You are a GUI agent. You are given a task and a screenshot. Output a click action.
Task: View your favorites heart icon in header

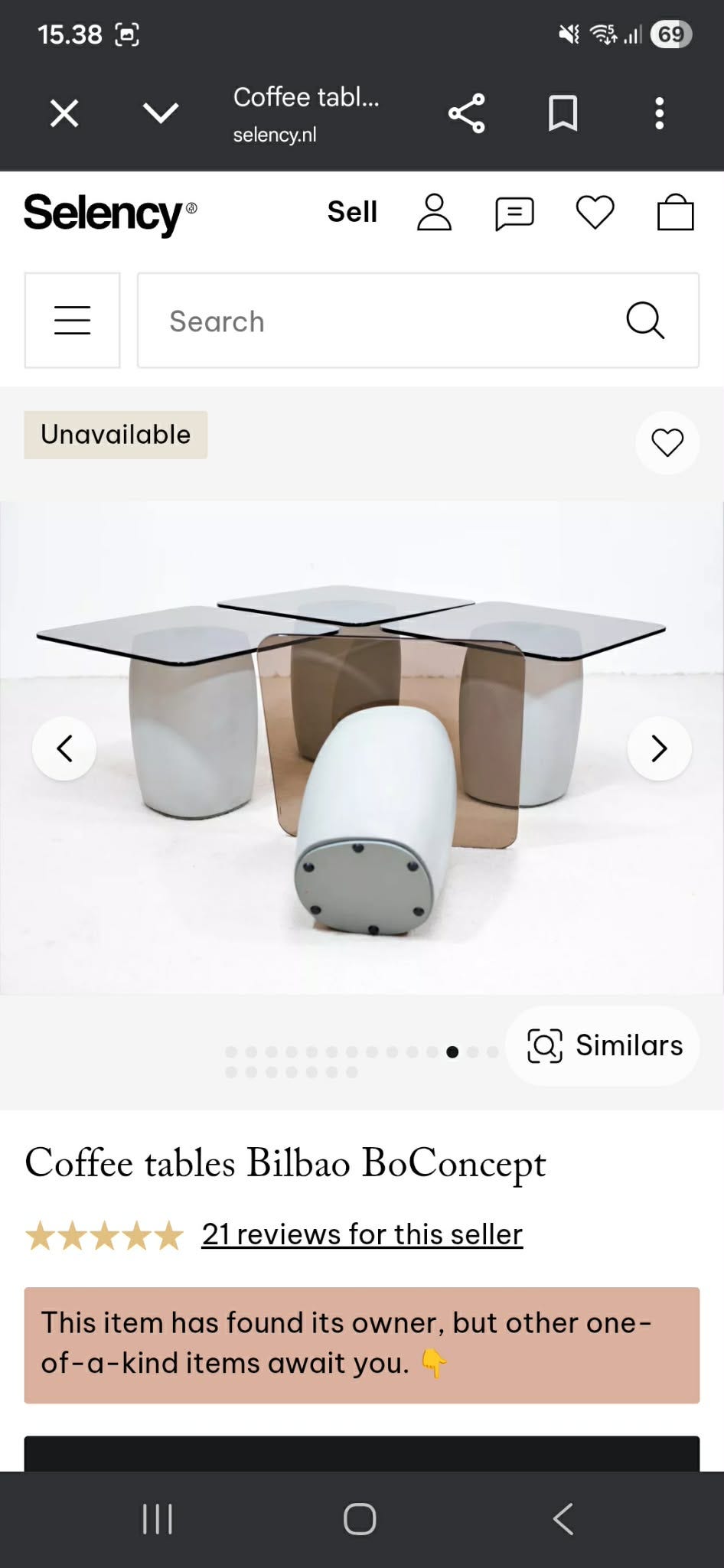pyautogui.click(x=595, y=214)
